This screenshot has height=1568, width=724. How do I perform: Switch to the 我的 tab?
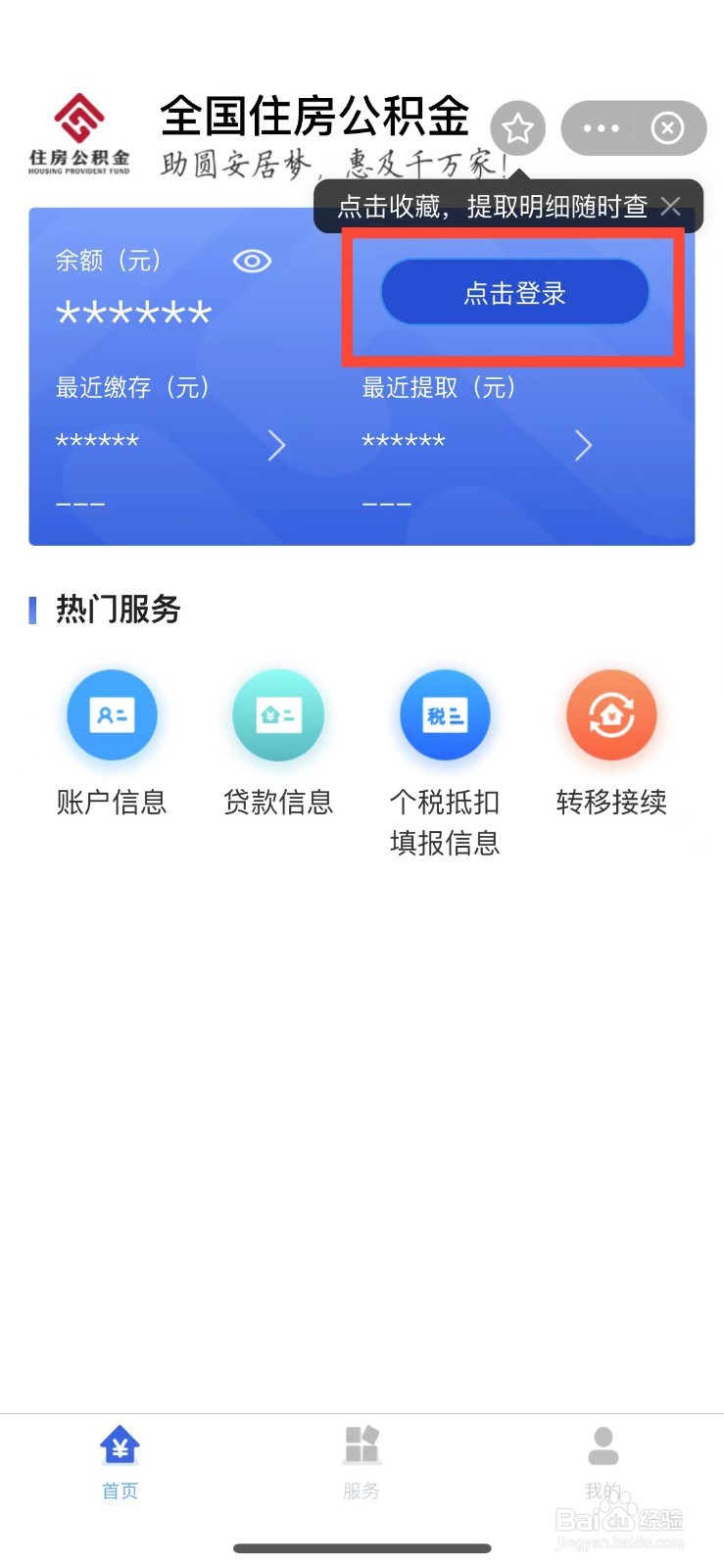tap(603, 1461)
